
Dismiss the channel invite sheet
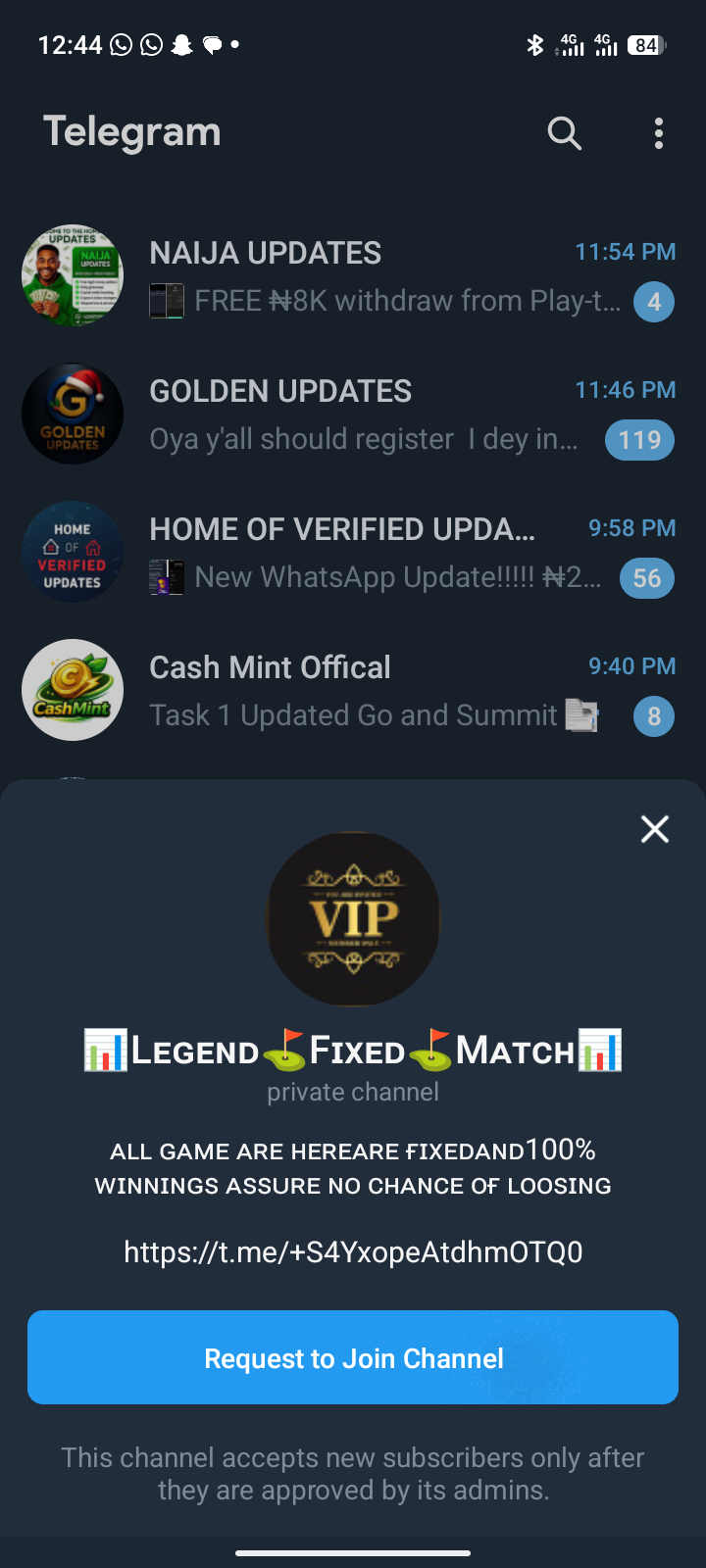pyautogui.click(x=654, y=829)
